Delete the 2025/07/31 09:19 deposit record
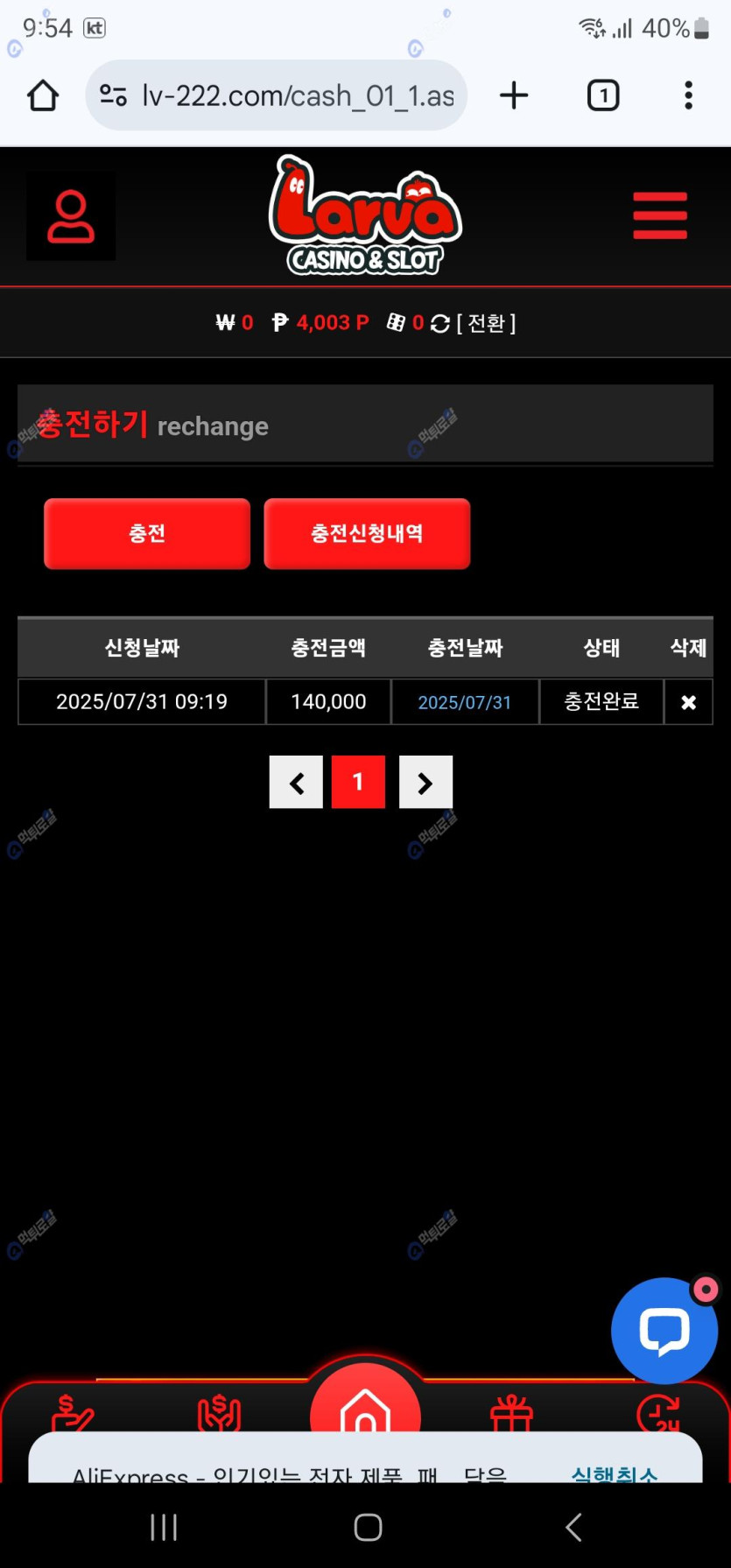The image size is (731, 1568). pyautogui.click(x=688, y=702)
